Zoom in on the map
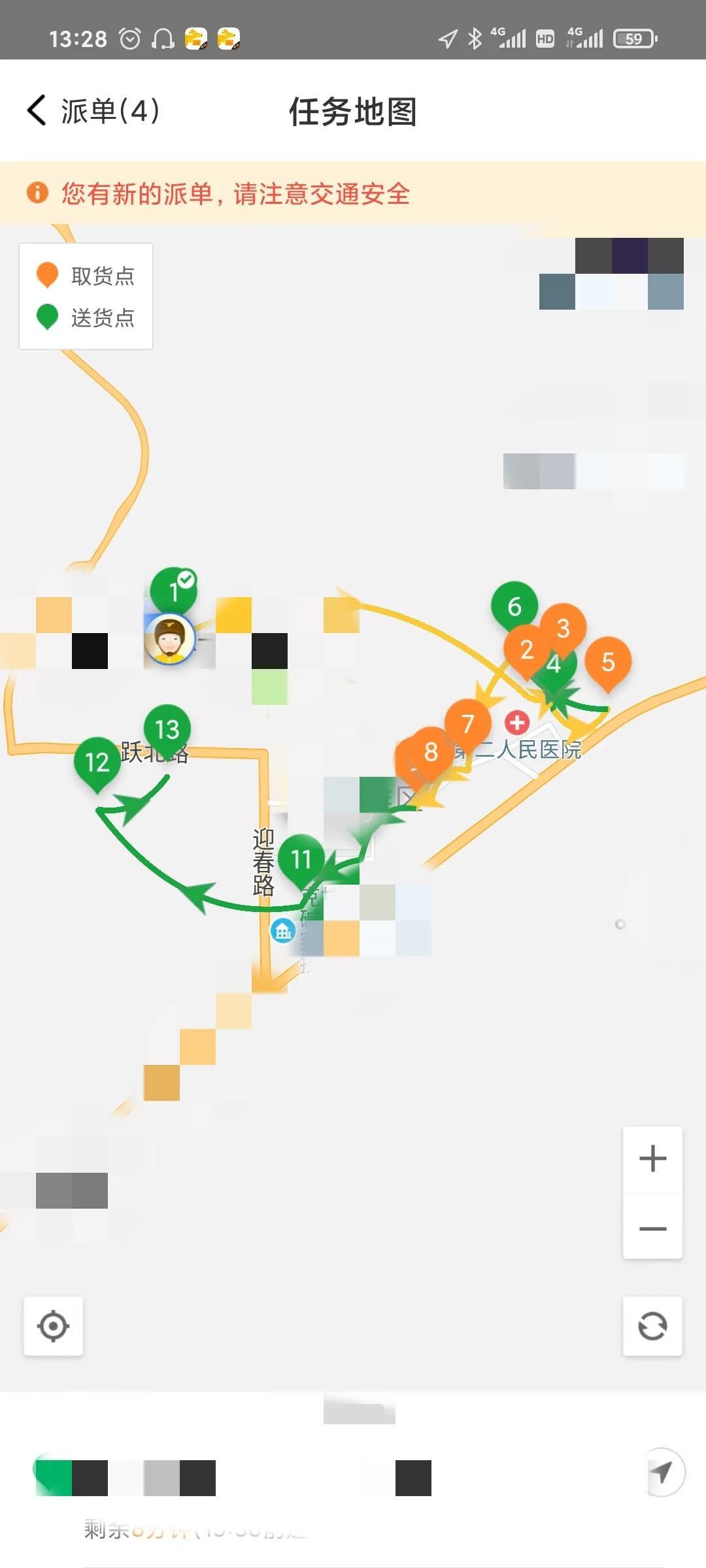Screen dimensions: 706x1568 pyautogui.click(x=652, y=1159)
